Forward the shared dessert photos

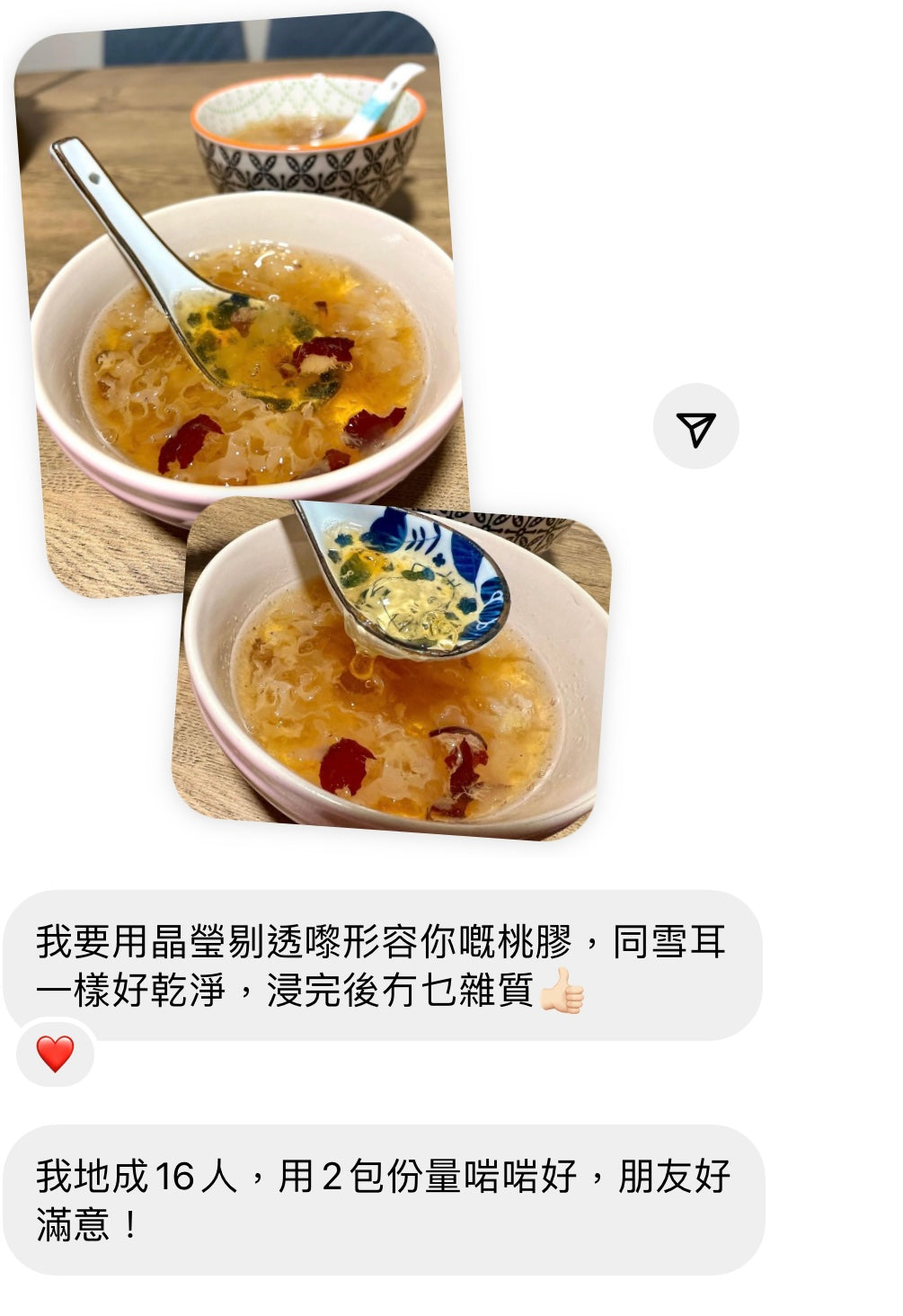(695, 427)
